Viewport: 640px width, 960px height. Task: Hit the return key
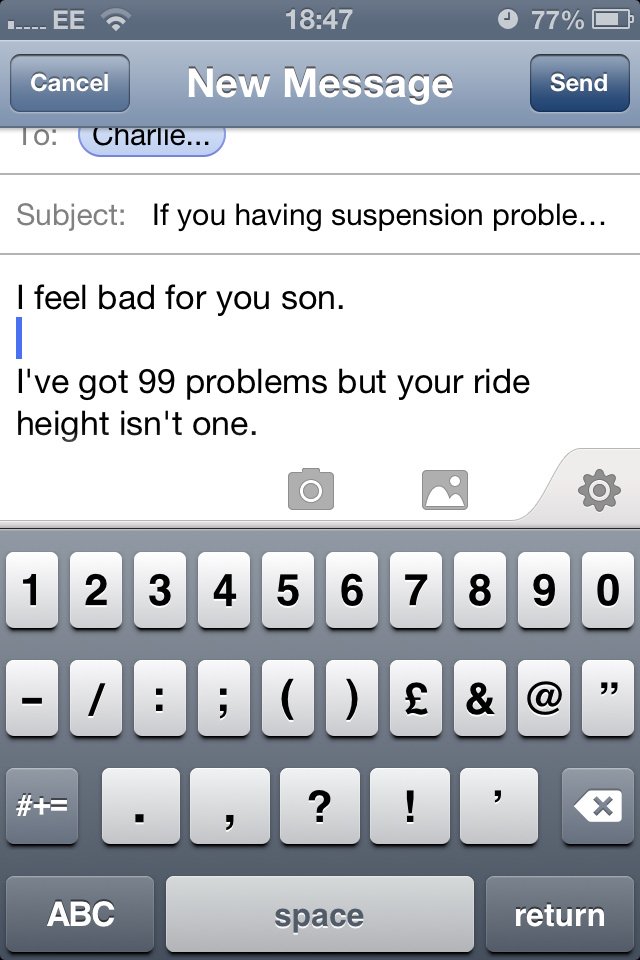(559, 914)
